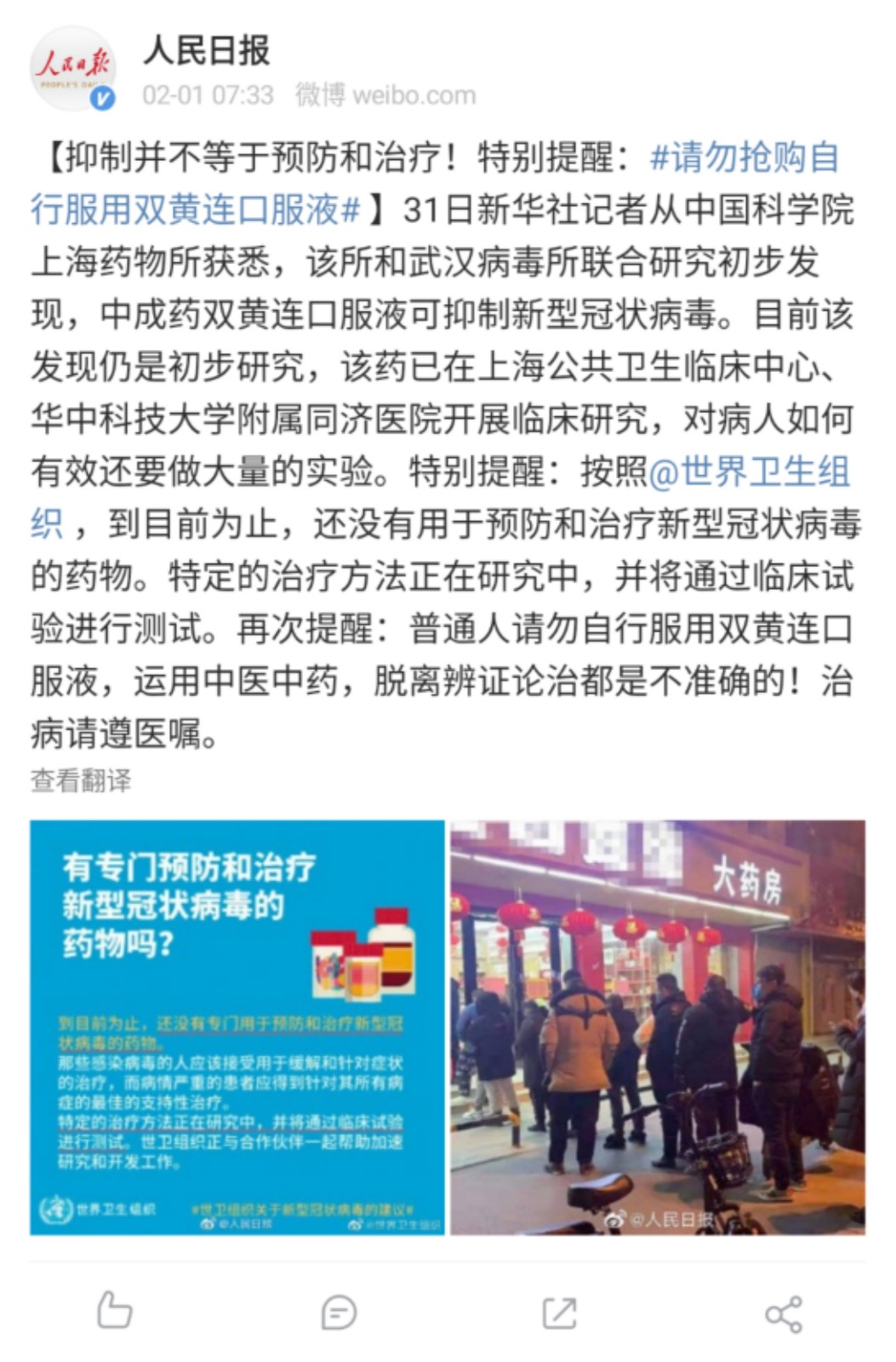Open the 人民日报 account name
The height and width of the screenshot is (1362, 896).
click(207, 51)
